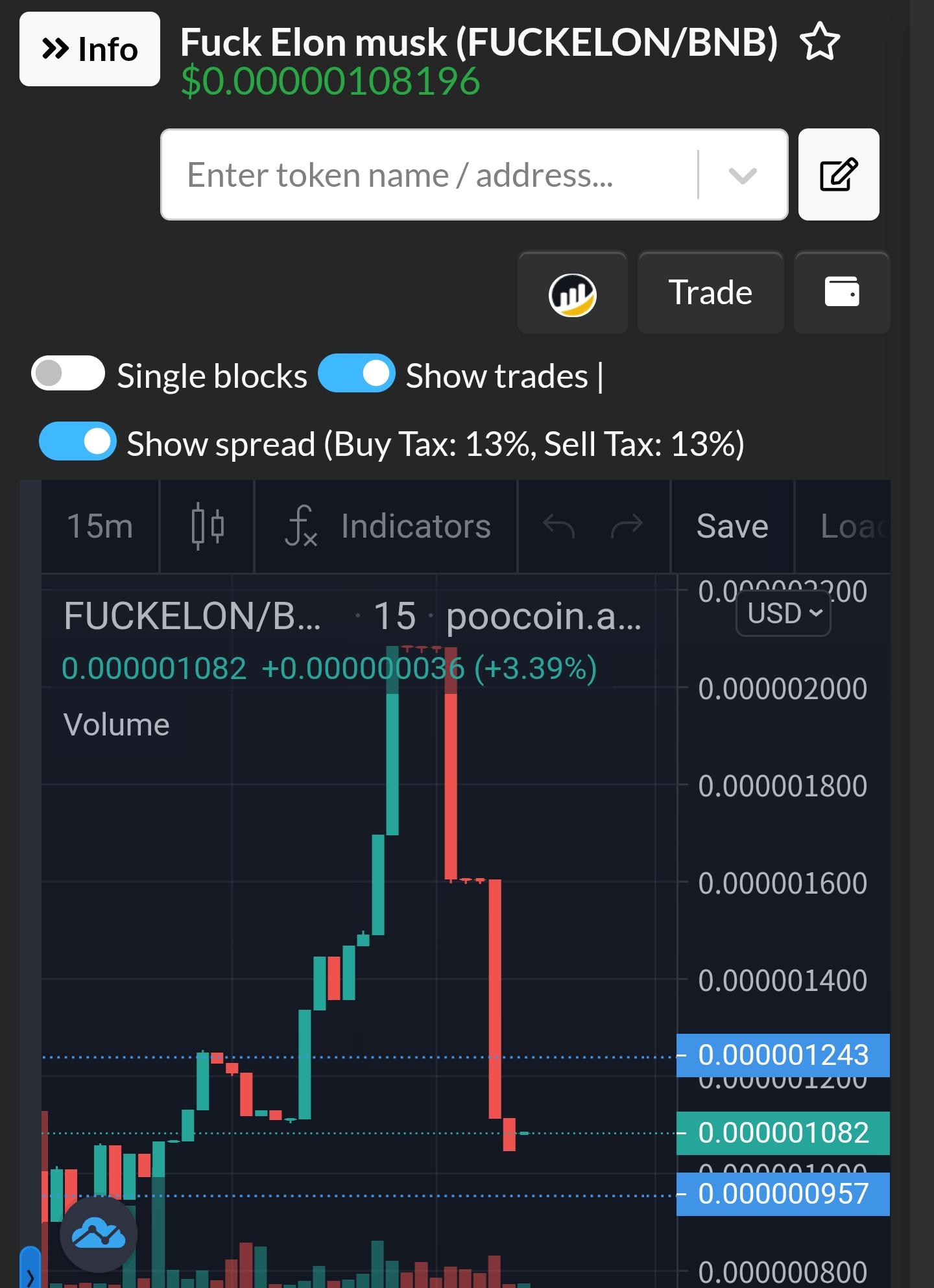Open the Trade panel
Image resolution: width=934 pixels, height=1288 pixels.
[710, 293]
